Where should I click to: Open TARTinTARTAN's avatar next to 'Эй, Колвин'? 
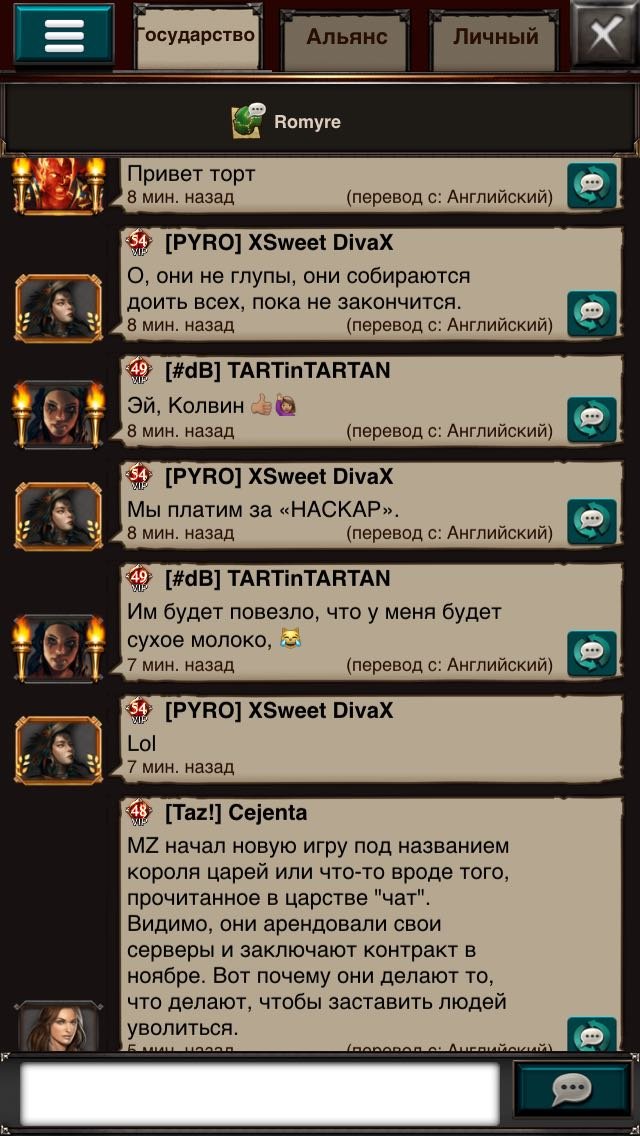[x=59, y=414]
